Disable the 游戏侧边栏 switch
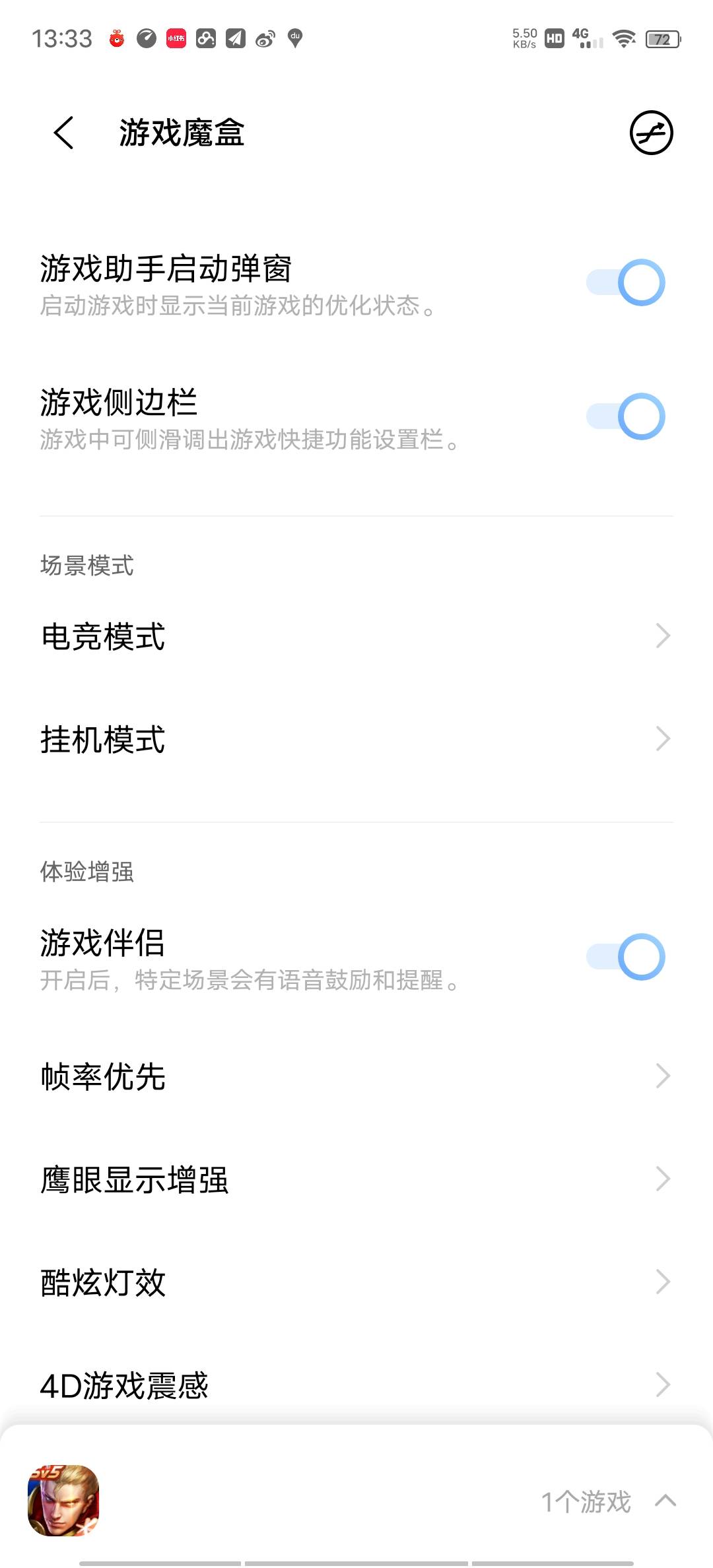Screen dimensions: 713x1568 point(625,416)
